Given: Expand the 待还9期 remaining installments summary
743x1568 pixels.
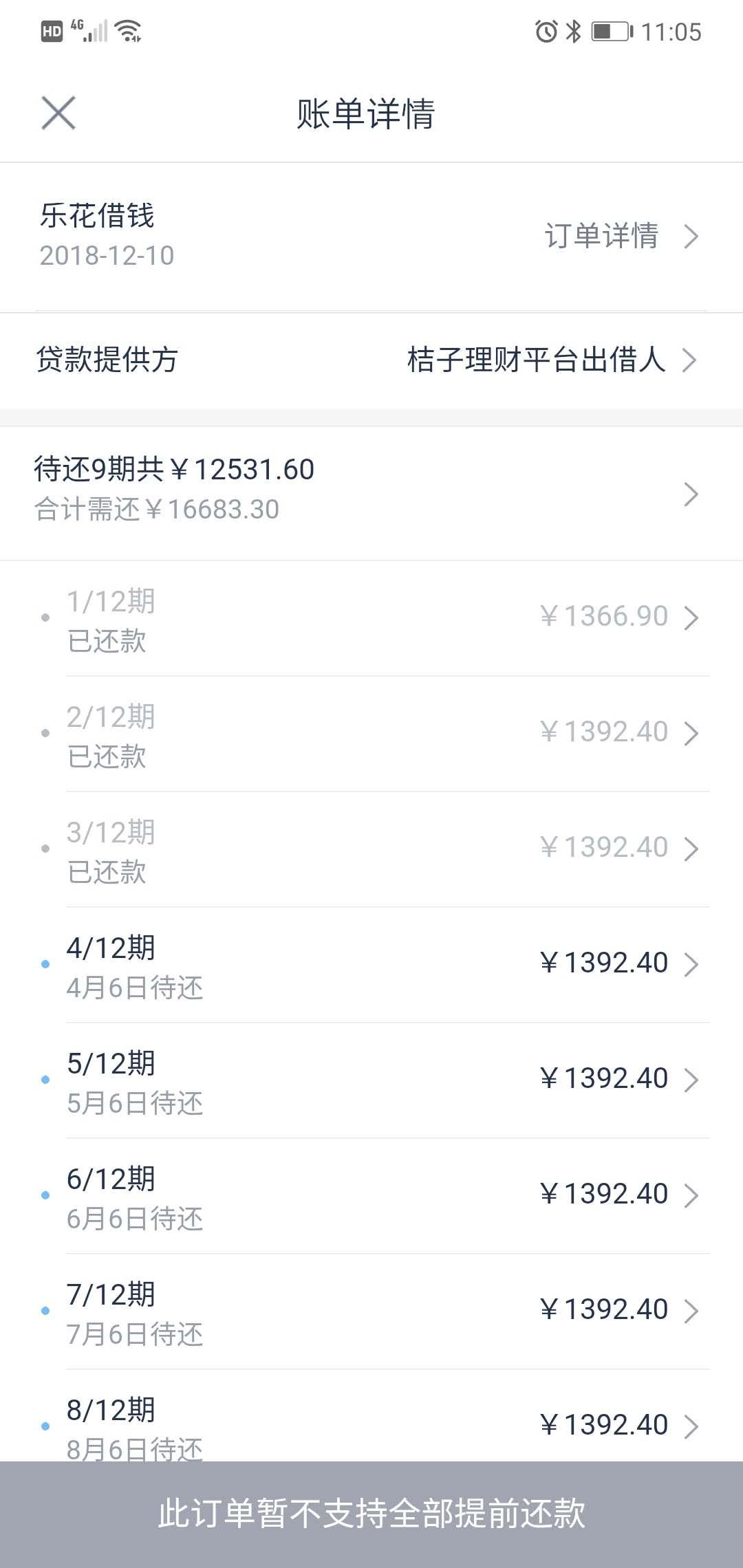Looking at the screenshot, I should pos(692,494).
